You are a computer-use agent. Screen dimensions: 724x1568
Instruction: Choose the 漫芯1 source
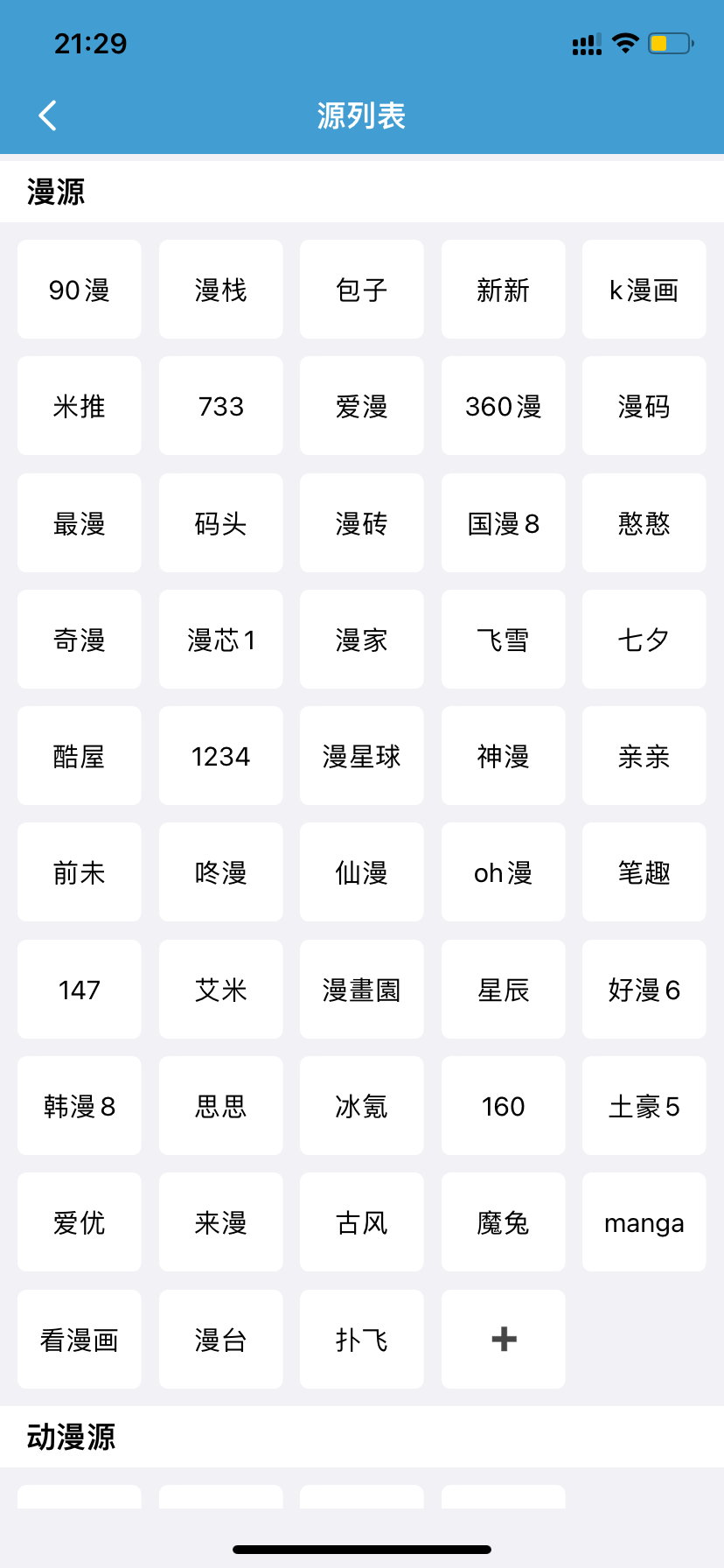[221, 640]
